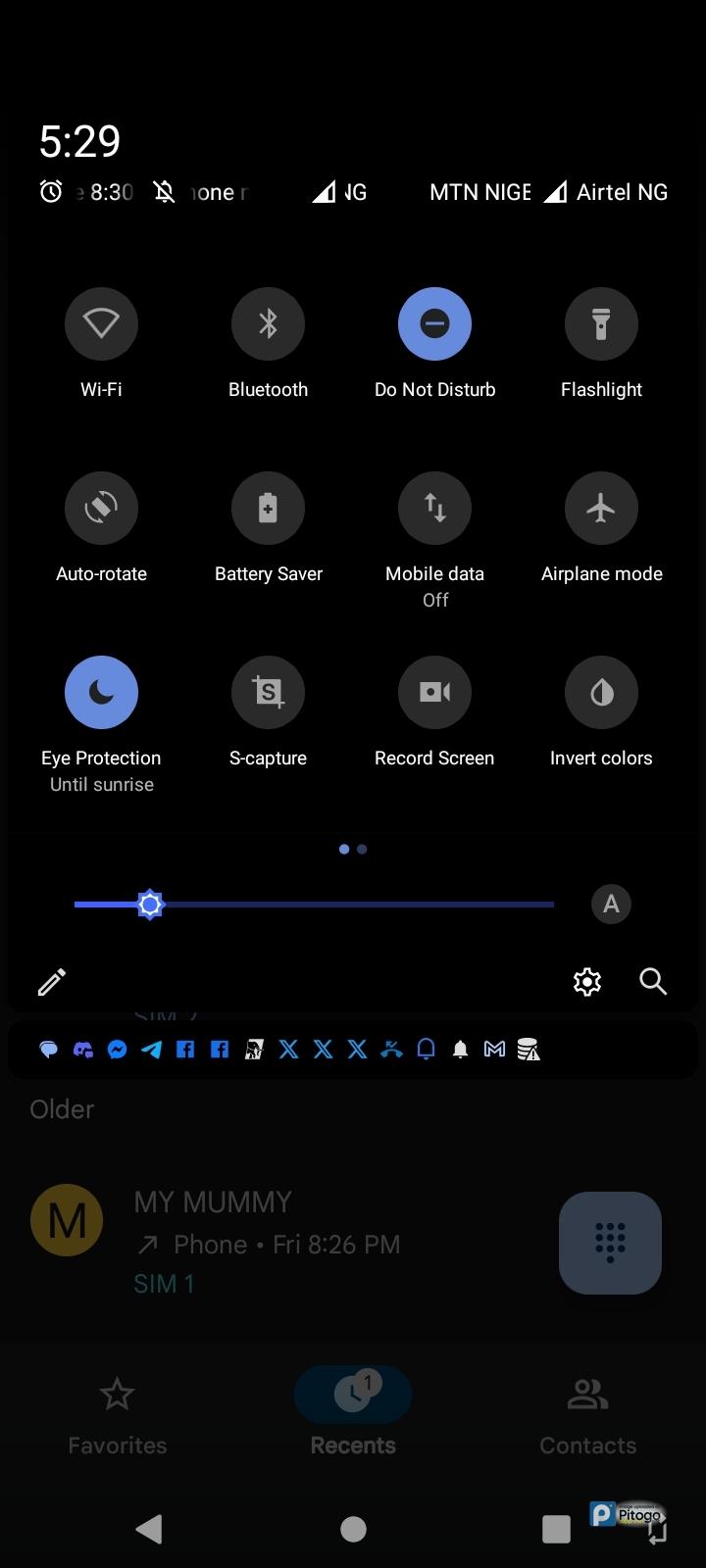706x1568 pixels.
Task: Disable Do Not Disturb
Action: point(434,324)
